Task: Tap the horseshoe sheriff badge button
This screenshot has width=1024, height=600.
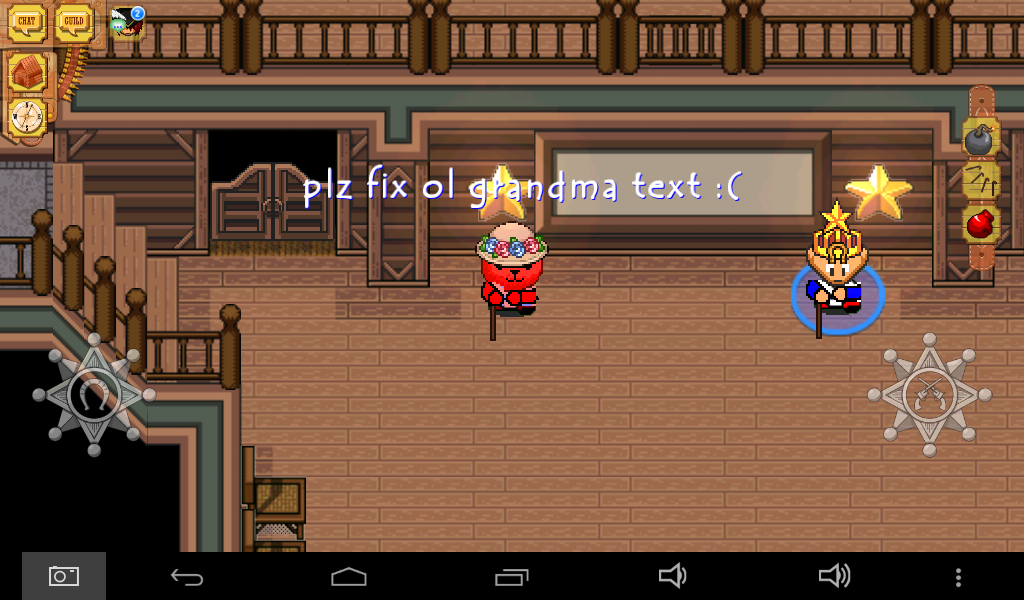Action: point(94,394)
